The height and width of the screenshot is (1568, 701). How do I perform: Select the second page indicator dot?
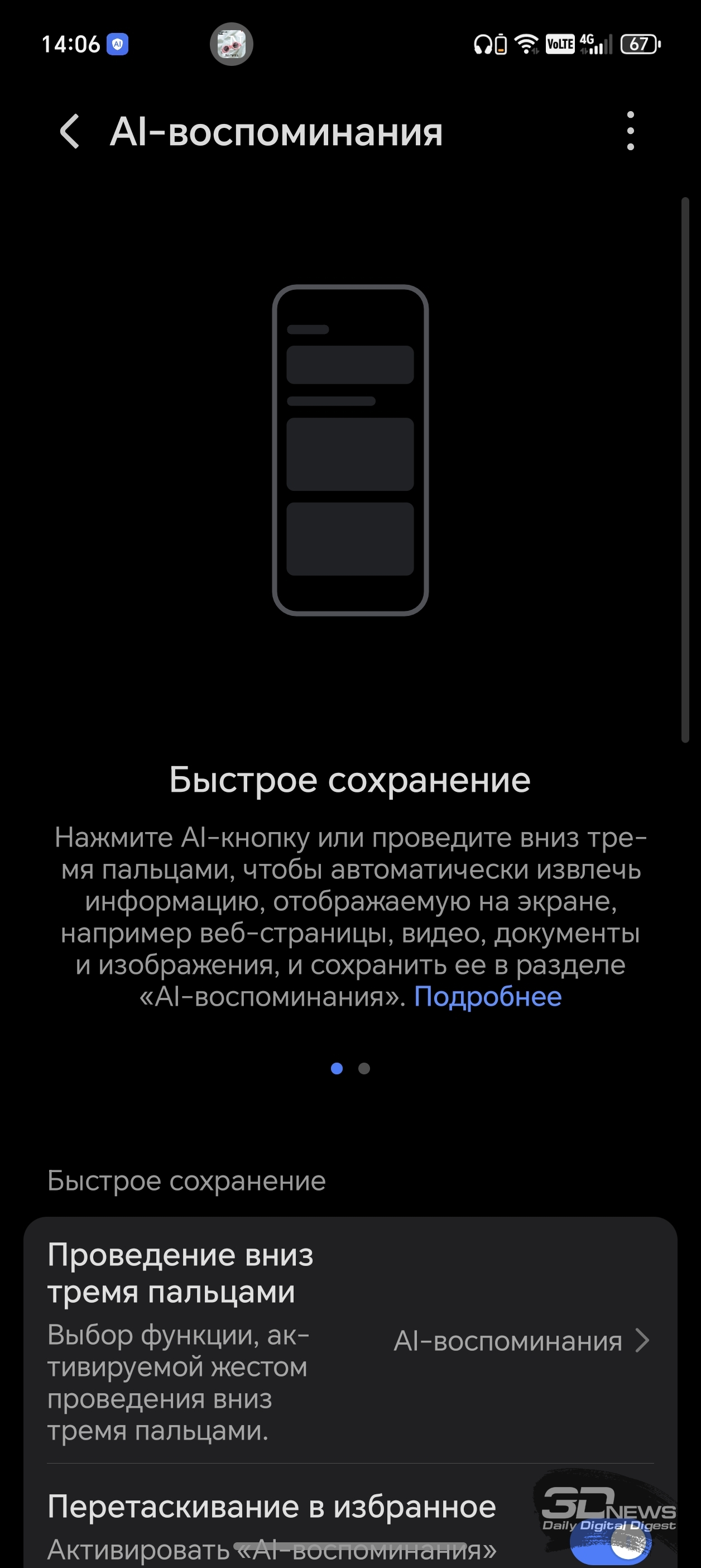click(364, 1068)
